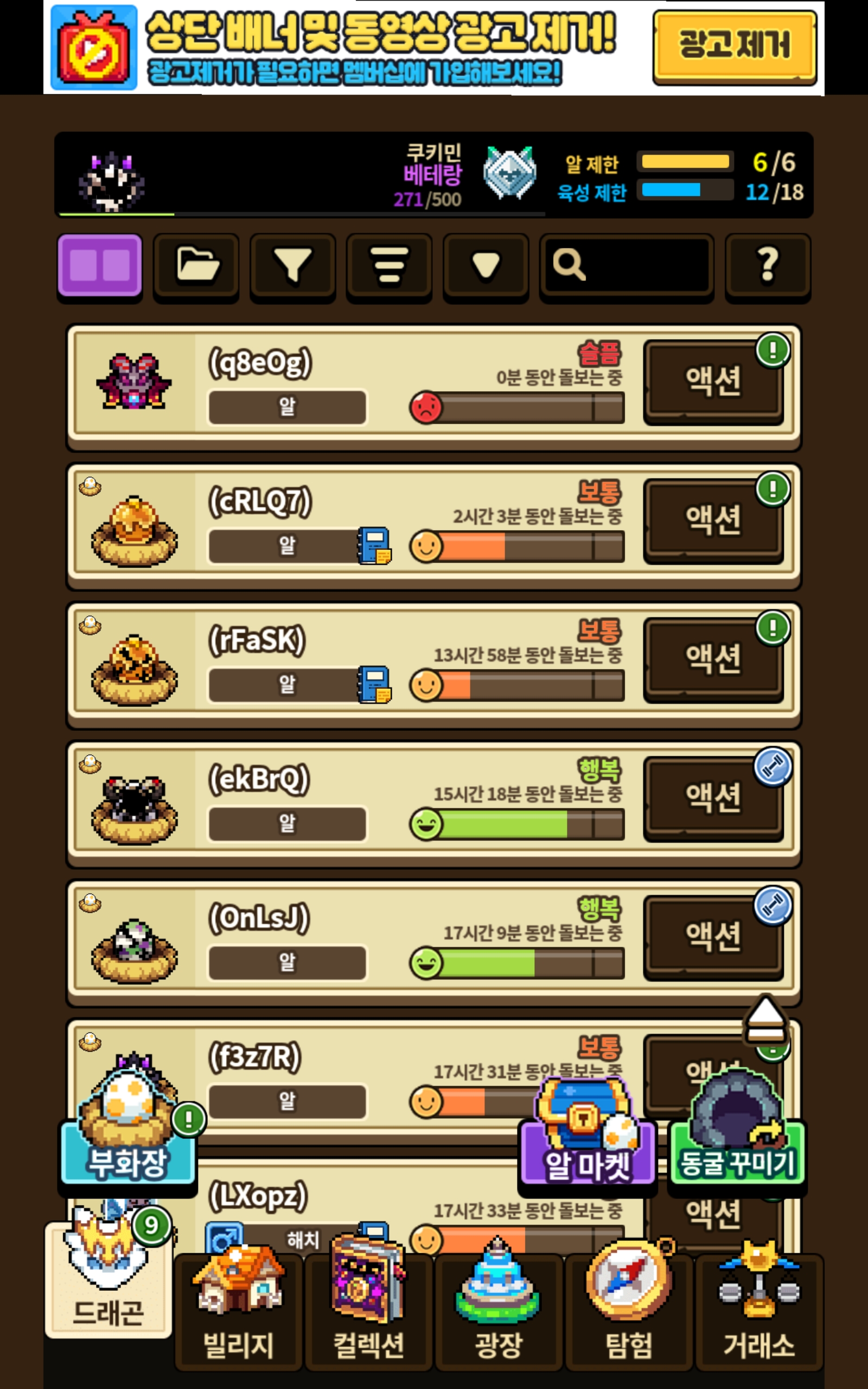Screen dimensions: 868x1389
Task: Tap 액션 for the cRLQ7 egg
Action: (713, 520)
